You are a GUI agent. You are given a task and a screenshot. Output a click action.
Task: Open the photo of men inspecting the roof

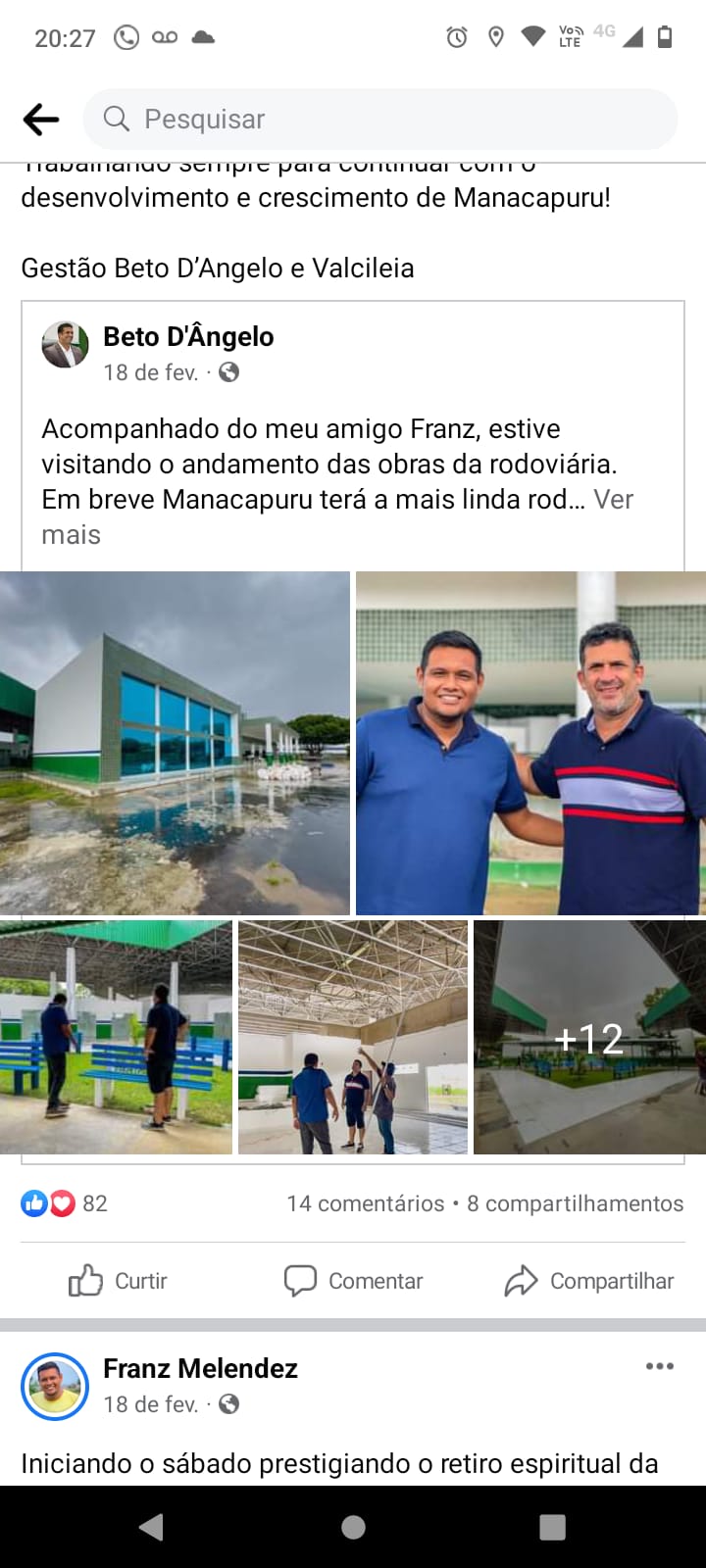tap(353, 1037)
